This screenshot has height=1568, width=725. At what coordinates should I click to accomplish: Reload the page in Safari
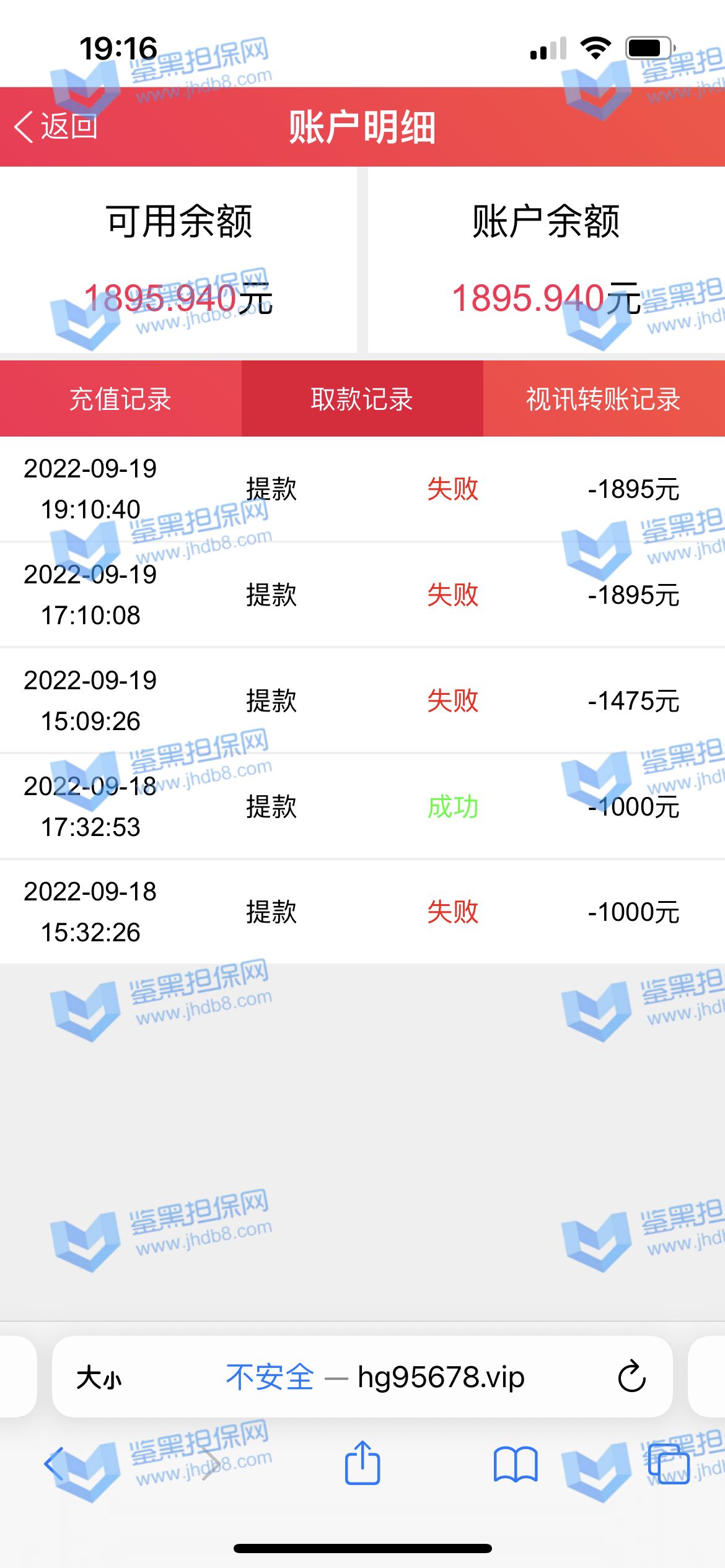632,1377
